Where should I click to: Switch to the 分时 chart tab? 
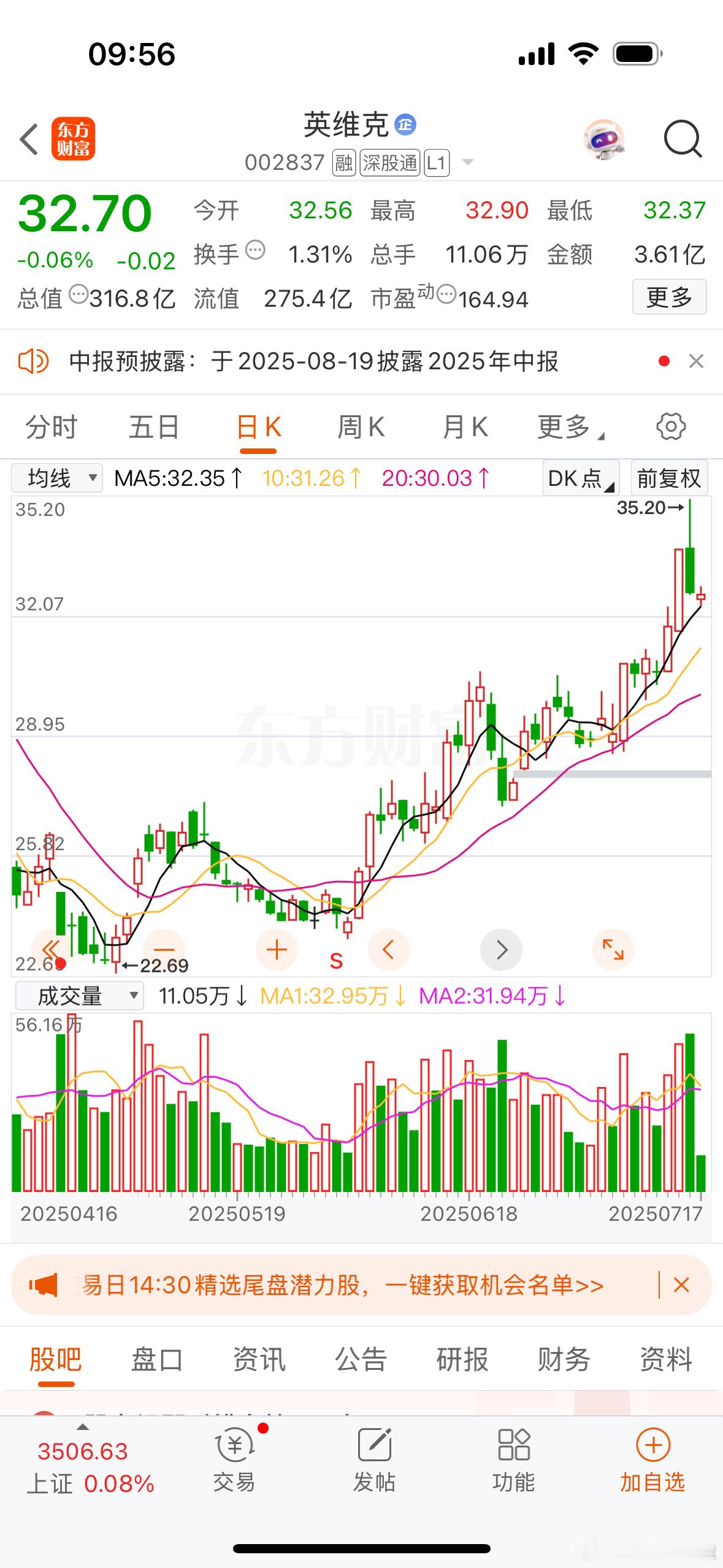coord(52,426)
